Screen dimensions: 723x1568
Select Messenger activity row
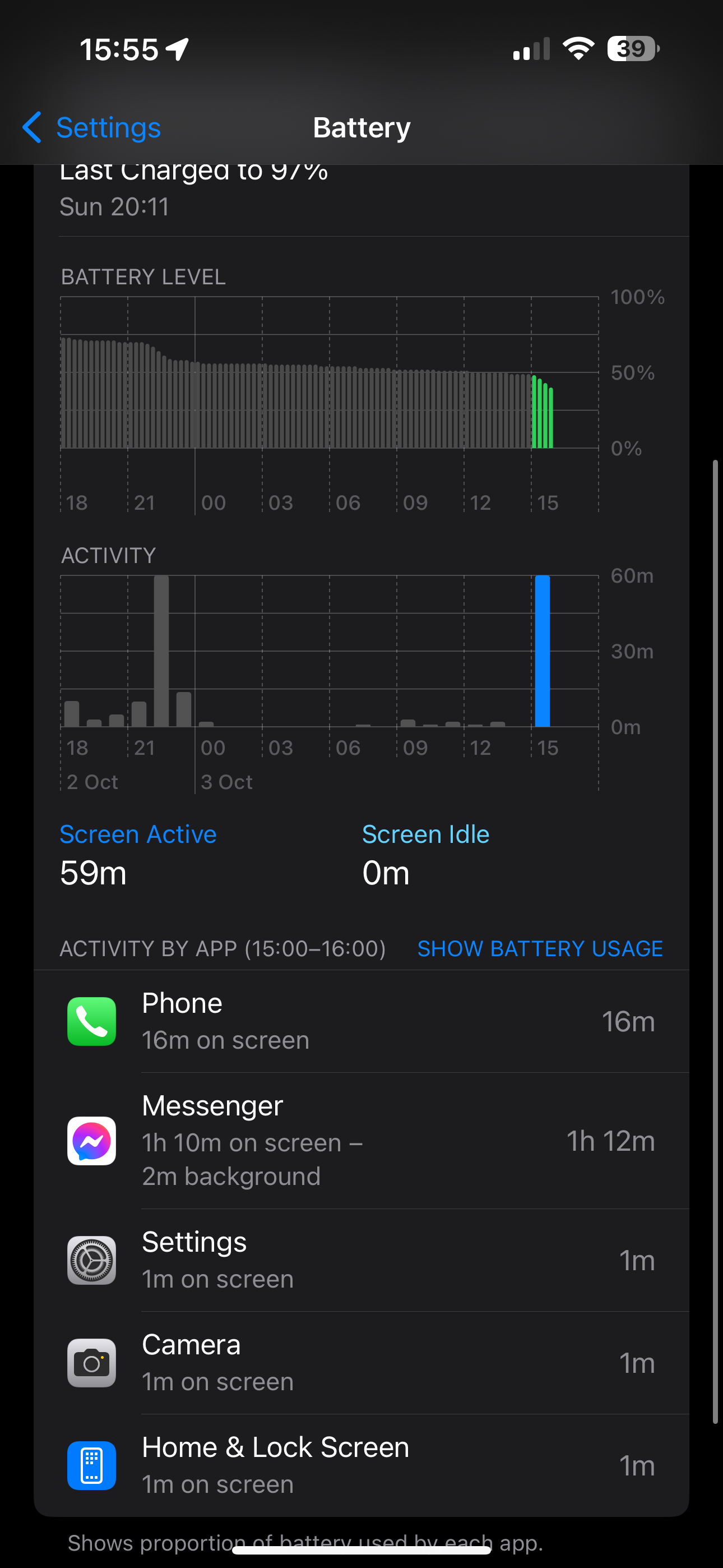pyautogui.click(x=361, y=1141)
